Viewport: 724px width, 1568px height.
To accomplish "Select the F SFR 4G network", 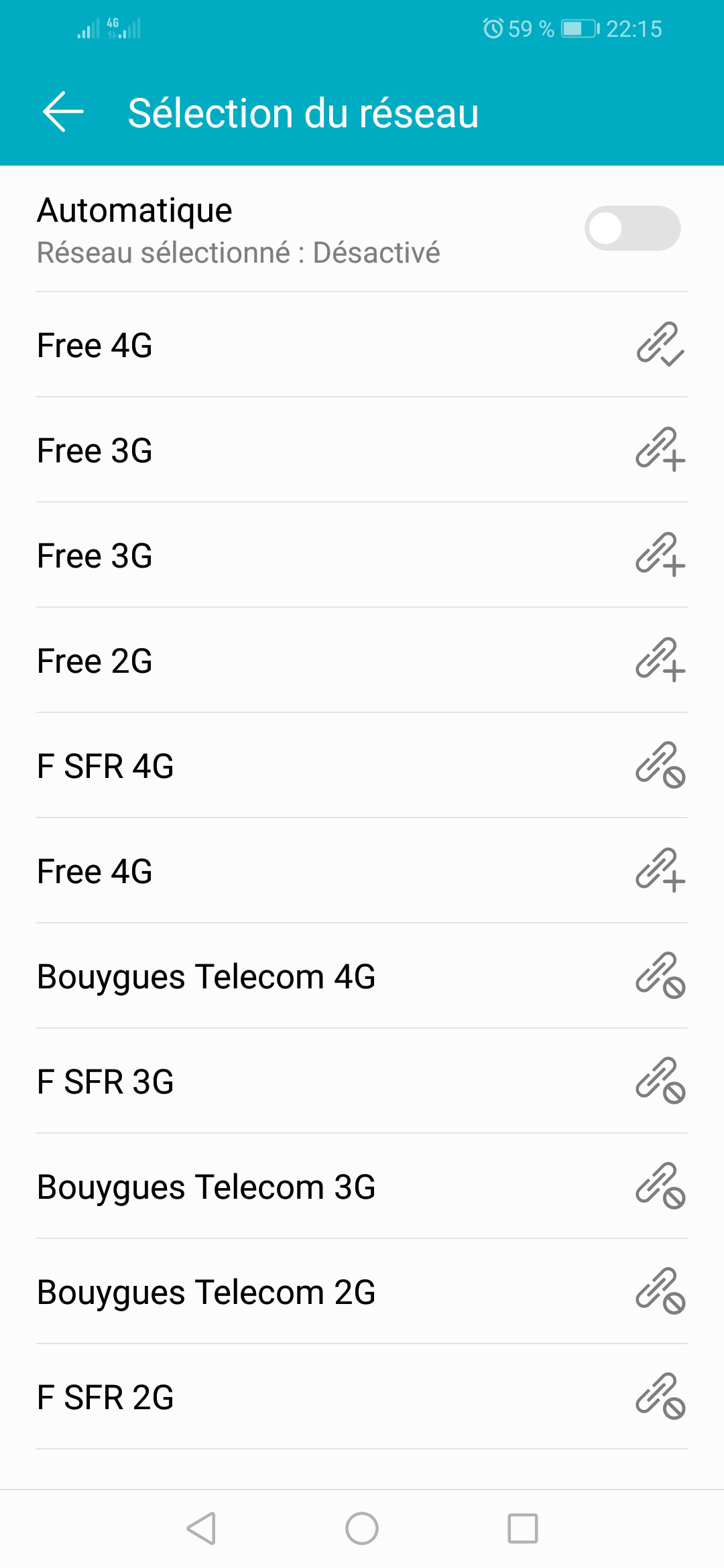I will [362, 766].
